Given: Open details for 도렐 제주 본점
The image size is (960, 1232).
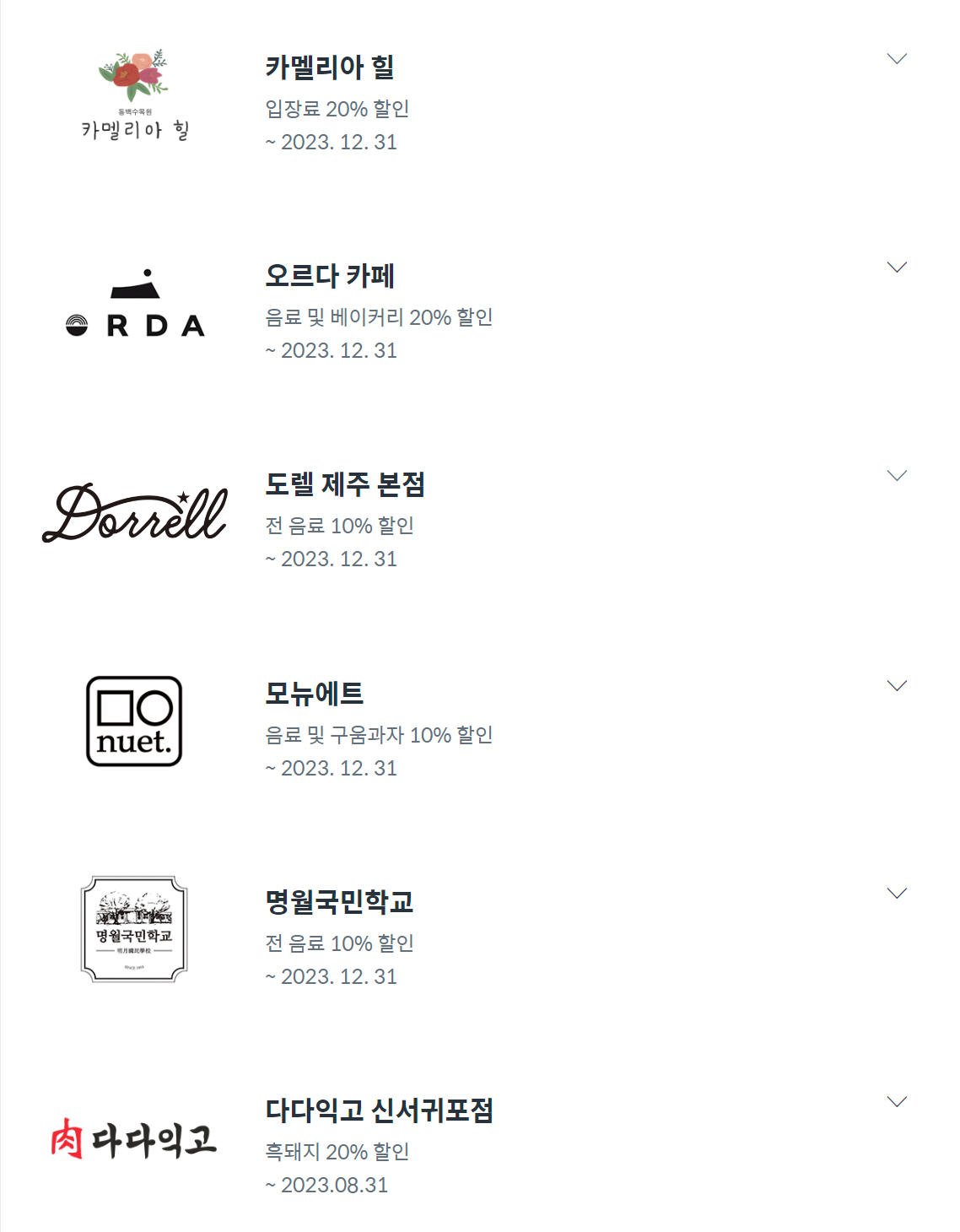Looking at the screenshot, I should (x=895, y=476).
